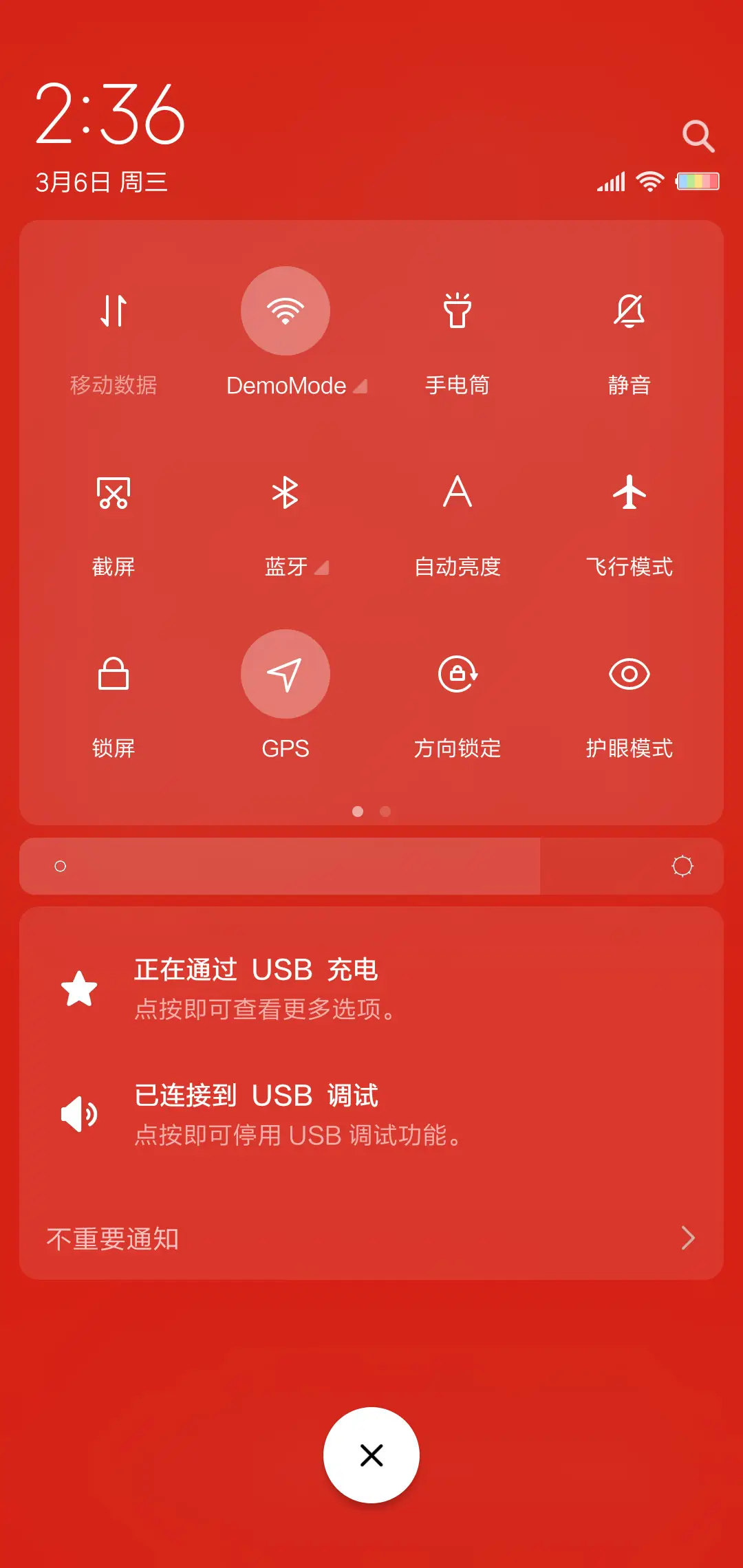Dismiss notifications with the X button
Screen dimensions: 743x1568
point(371,1455)
